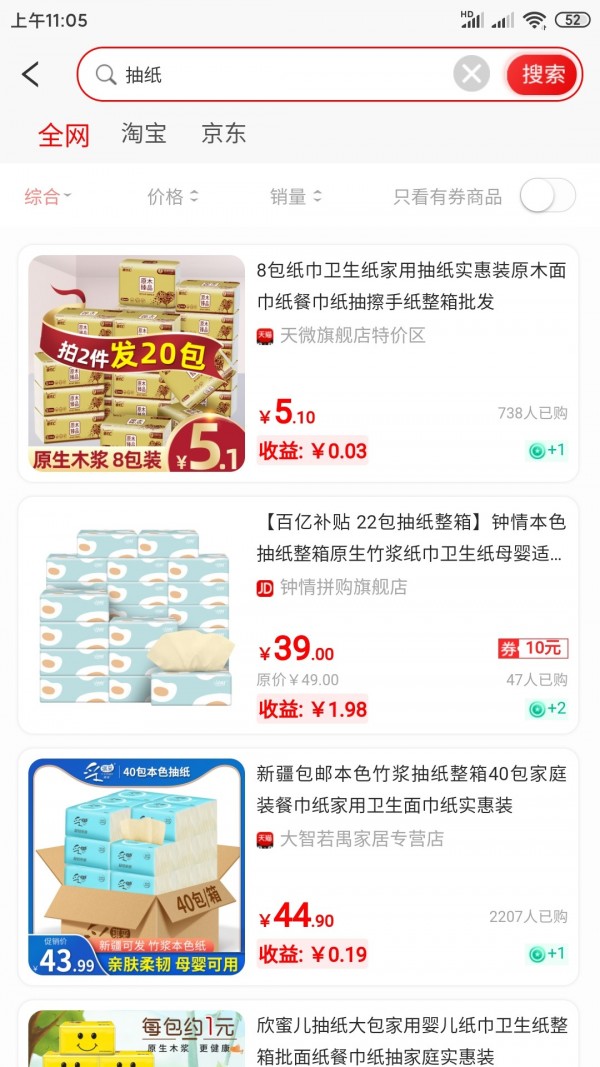Viewport: 600px width, 1067px height.
Task: Switch to the 全网 tab
Action: [x=64, y=134]
